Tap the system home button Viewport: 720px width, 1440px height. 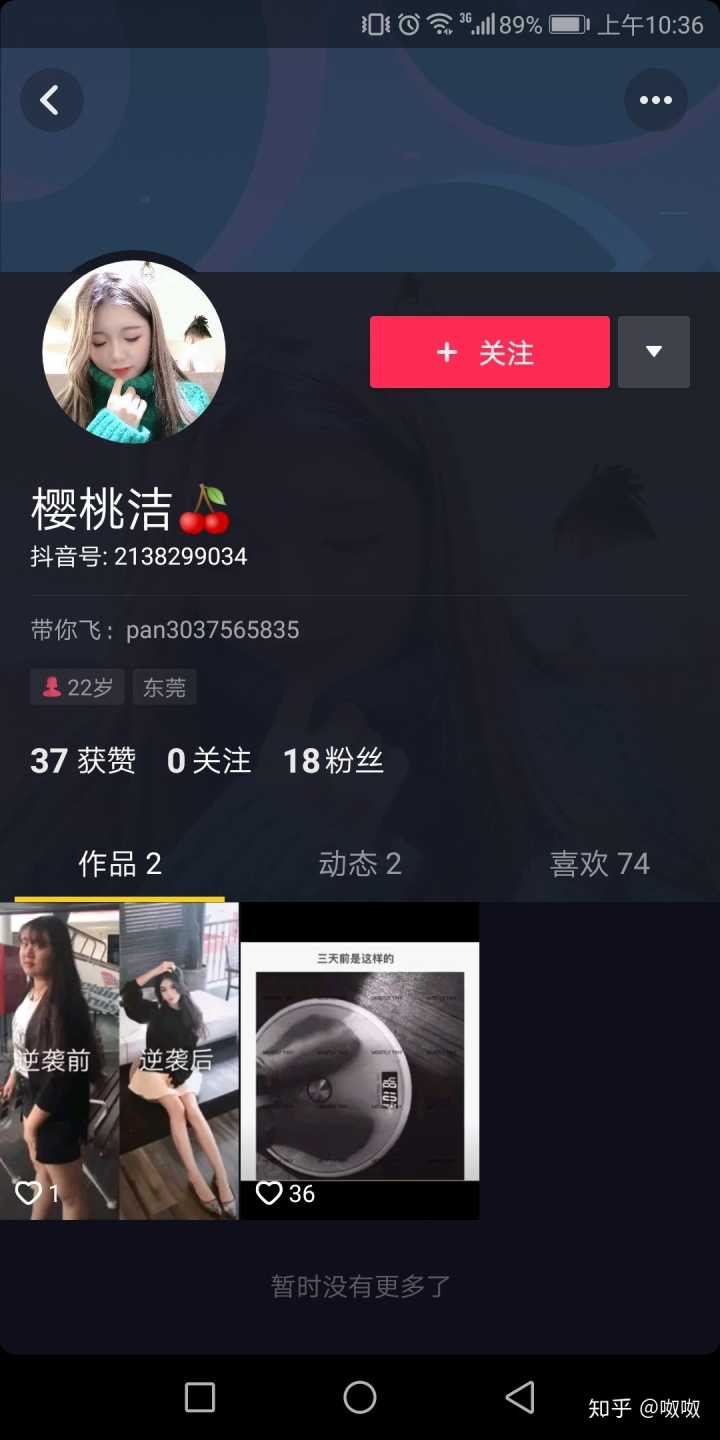[360, 1397]
